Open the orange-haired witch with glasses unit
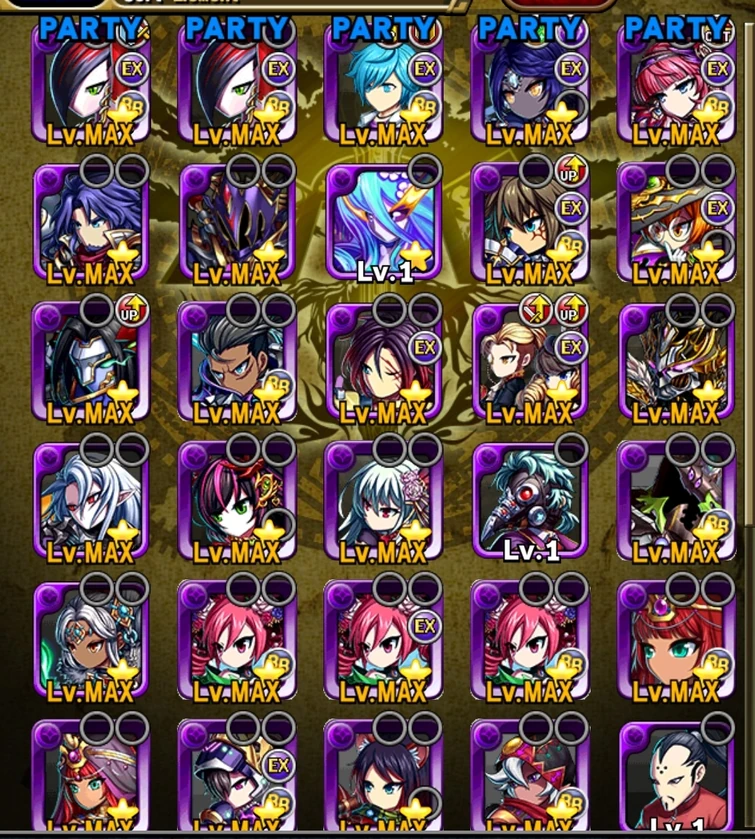The height and width of the screenshot is (839, 755). point(676,223)
